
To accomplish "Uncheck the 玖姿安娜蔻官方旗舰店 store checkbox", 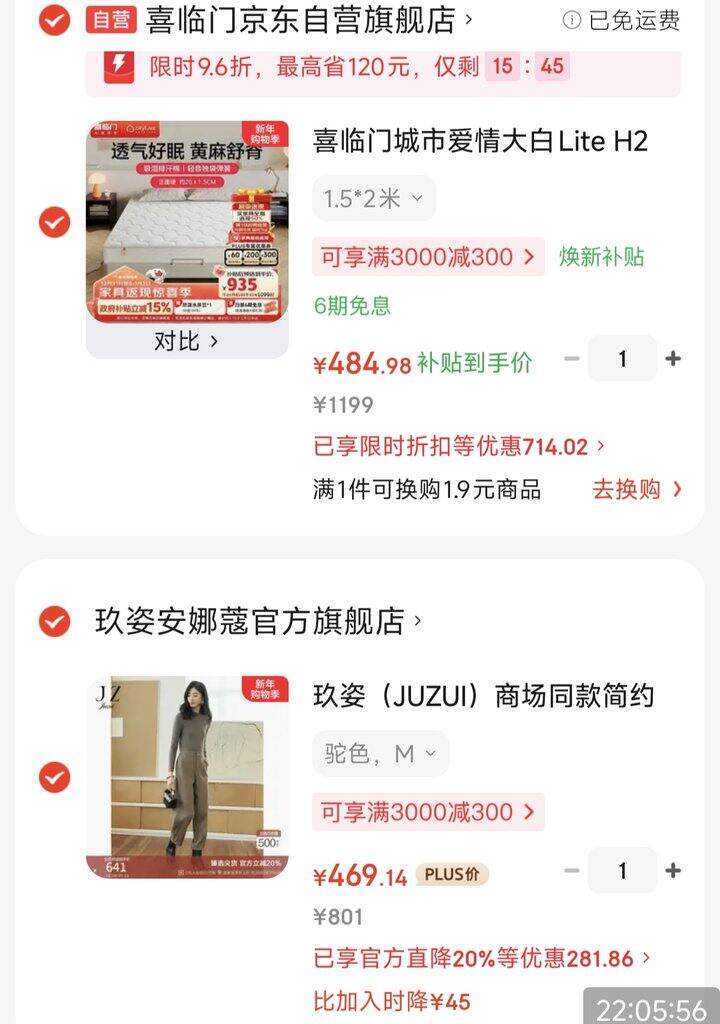I will 54,622.
